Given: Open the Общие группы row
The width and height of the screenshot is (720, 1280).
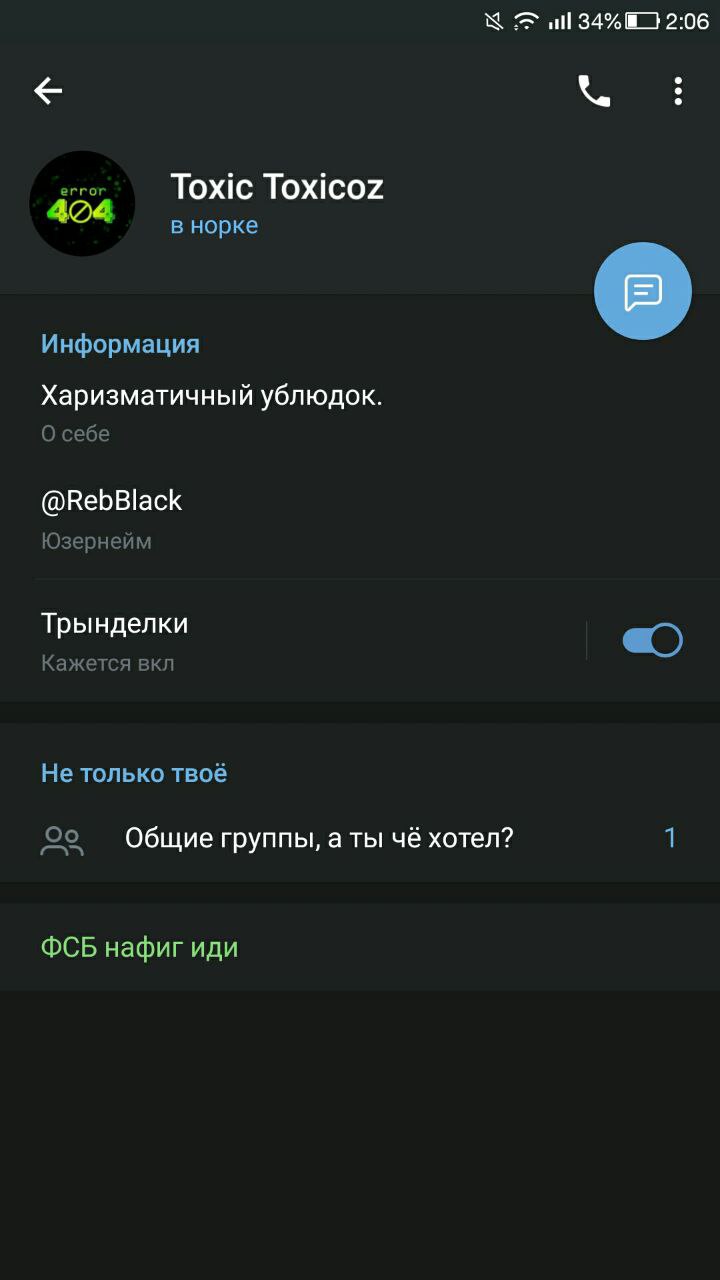Looking at the screenshot, I should (x=360, y=838).
